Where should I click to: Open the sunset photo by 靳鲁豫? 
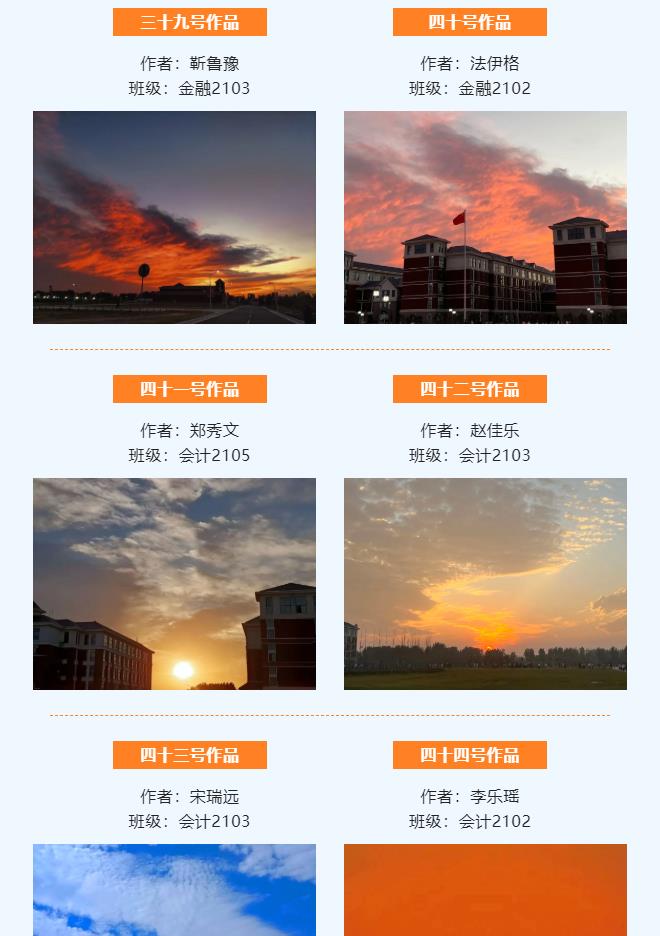pos(174,217)
